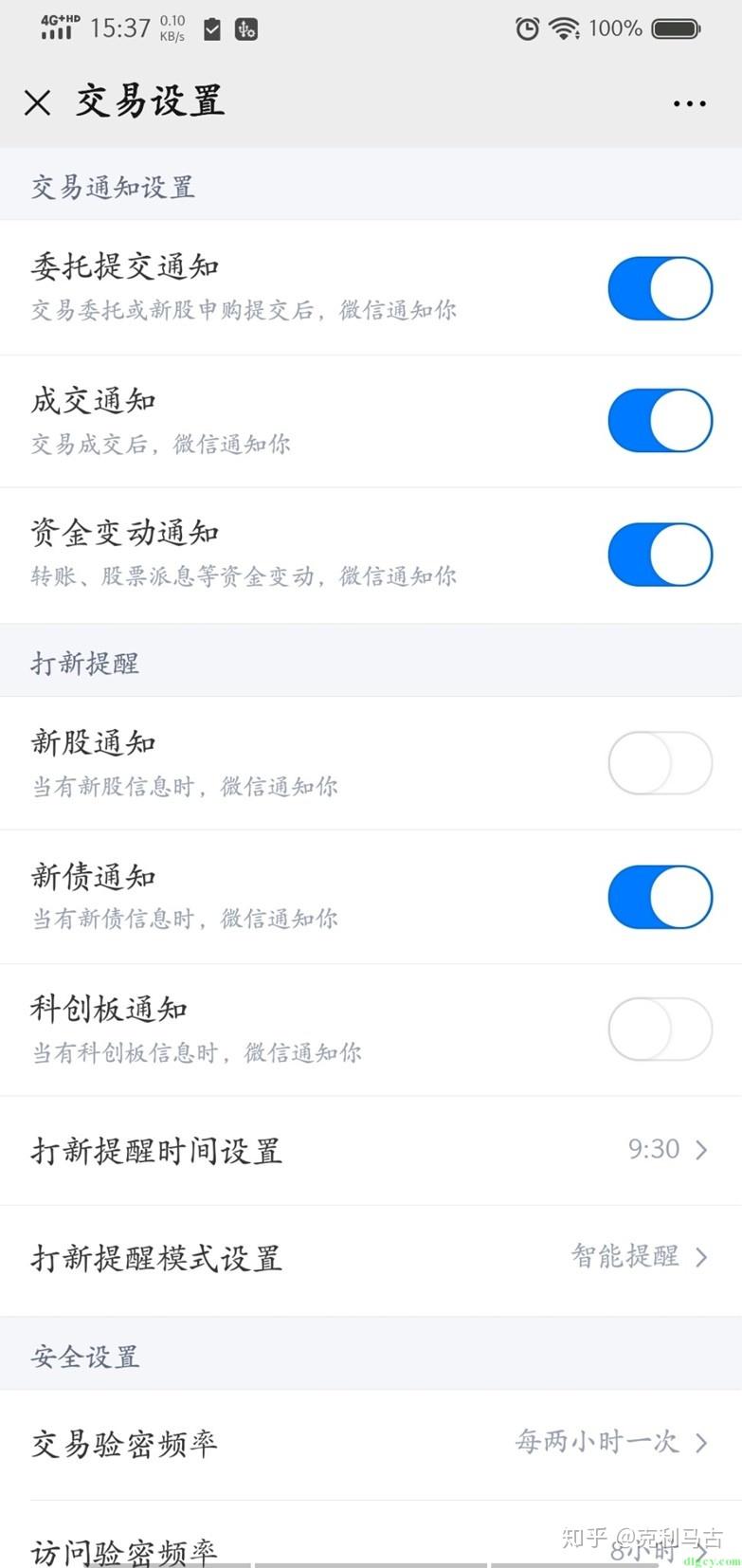This screenshot has width=742, height=1568.
Task: Close the 交易设置 page
Action: pos(38,102)
